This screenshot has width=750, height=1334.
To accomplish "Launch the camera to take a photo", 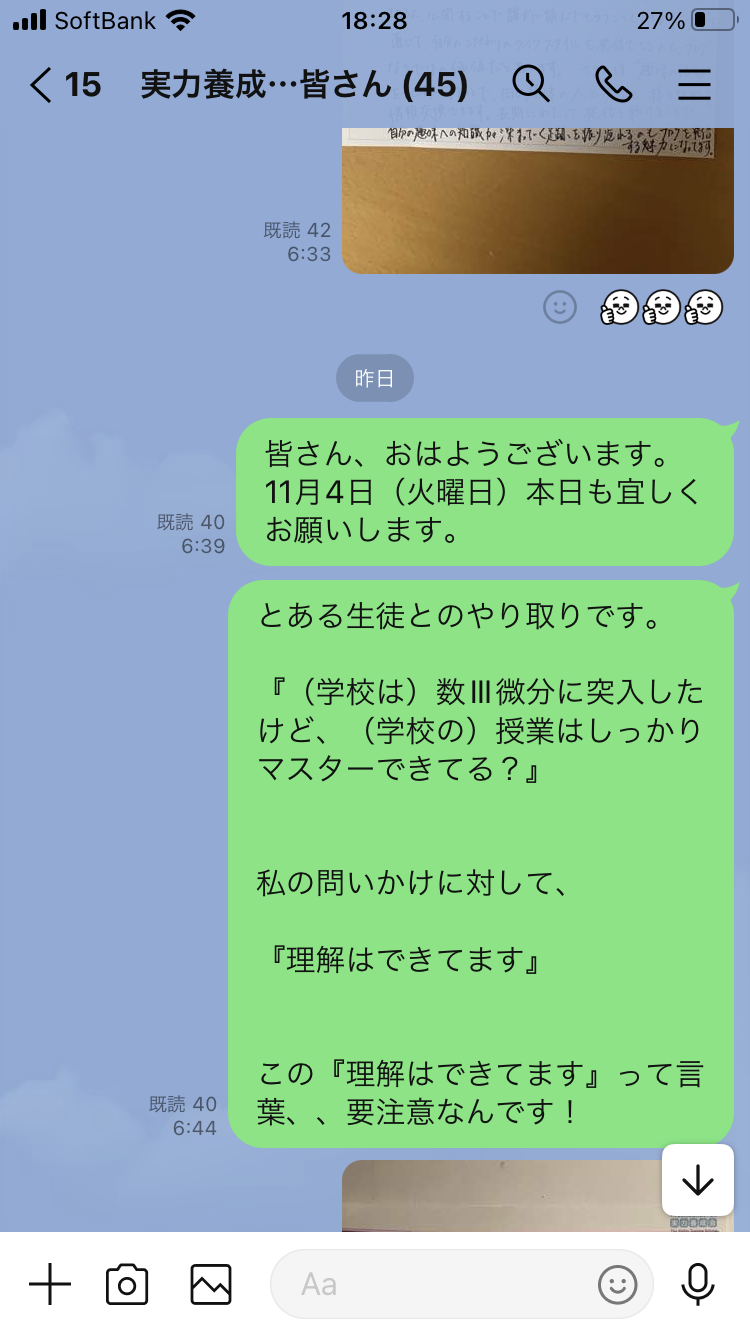I will [x=127, y=1284].
